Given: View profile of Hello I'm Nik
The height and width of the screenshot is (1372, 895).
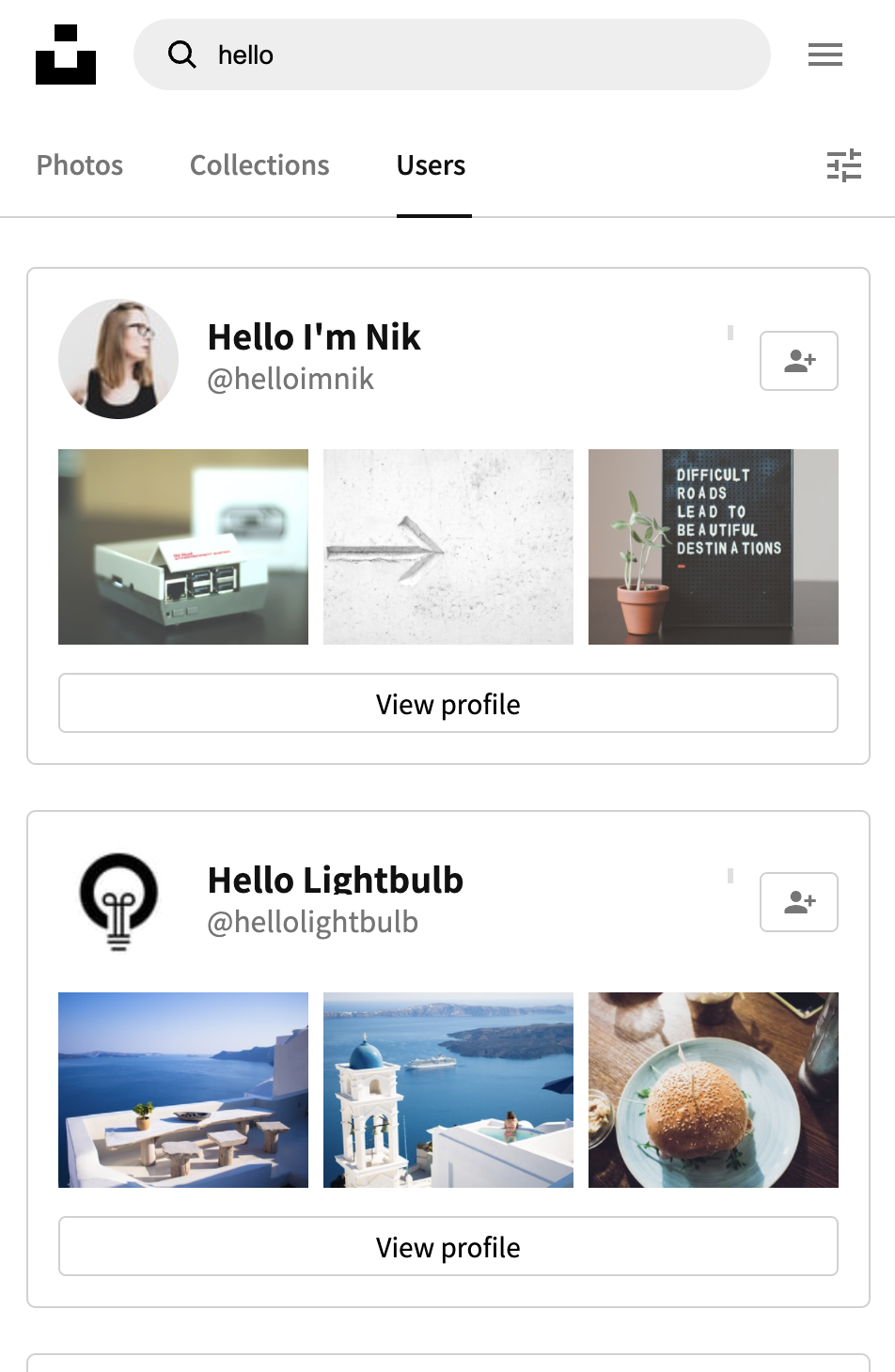Looking at the screenshot, I should click(x=448, y=703).
